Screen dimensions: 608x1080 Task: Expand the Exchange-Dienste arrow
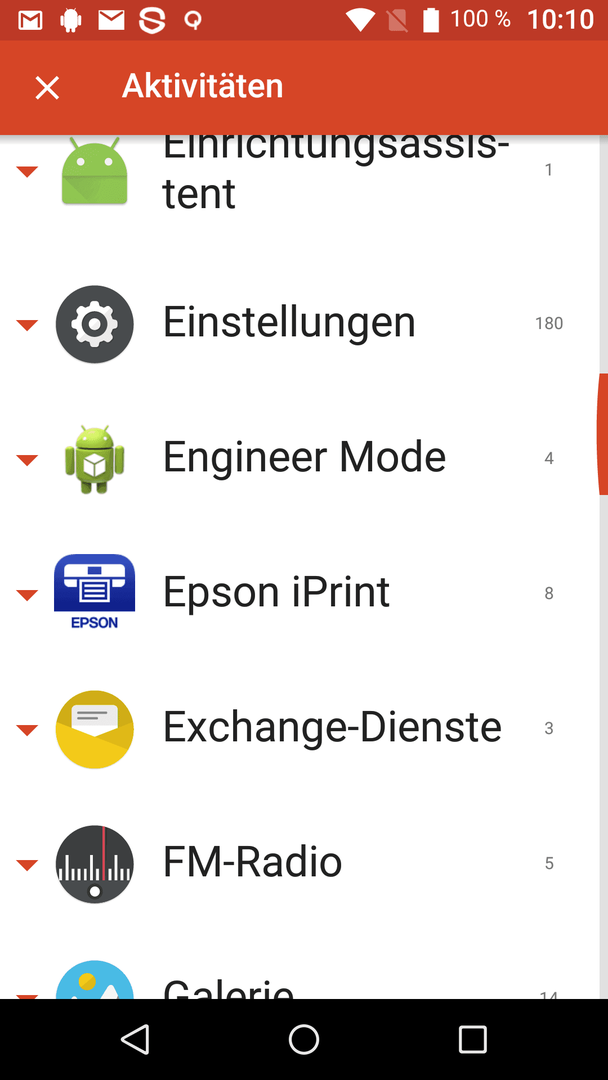(27, 729)
